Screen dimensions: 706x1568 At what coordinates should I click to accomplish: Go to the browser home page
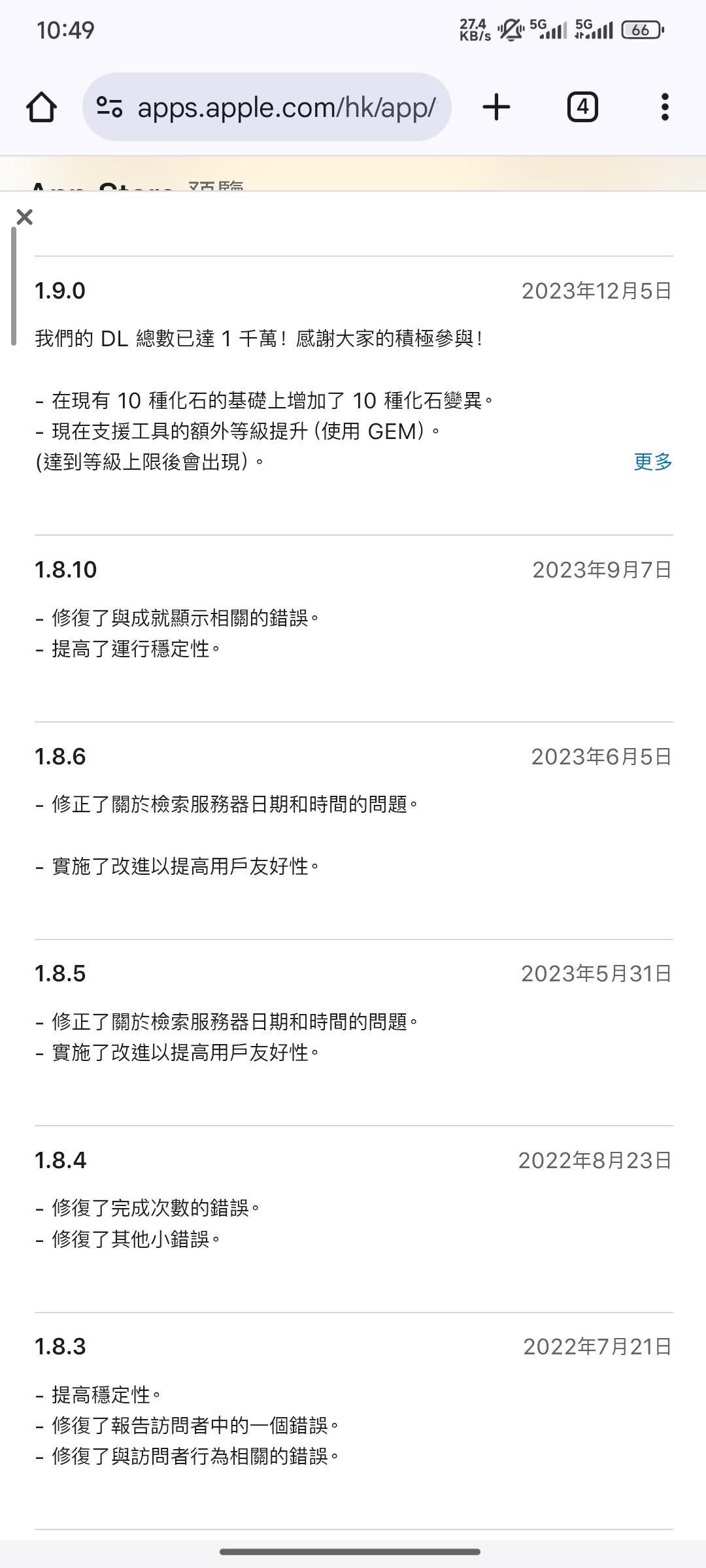click(x=41, y=107)
